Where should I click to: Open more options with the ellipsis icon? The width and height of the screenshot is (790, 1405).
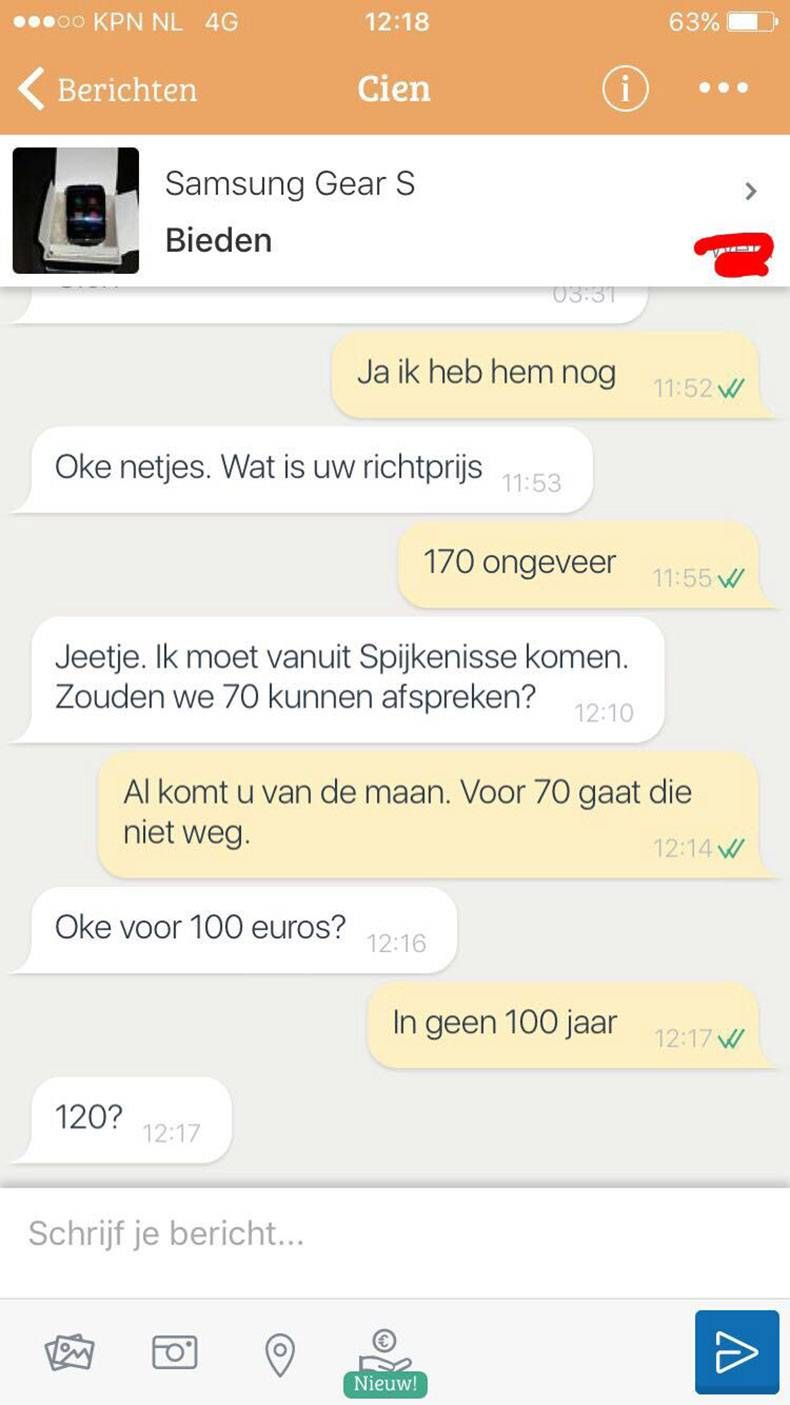[722, 90]
